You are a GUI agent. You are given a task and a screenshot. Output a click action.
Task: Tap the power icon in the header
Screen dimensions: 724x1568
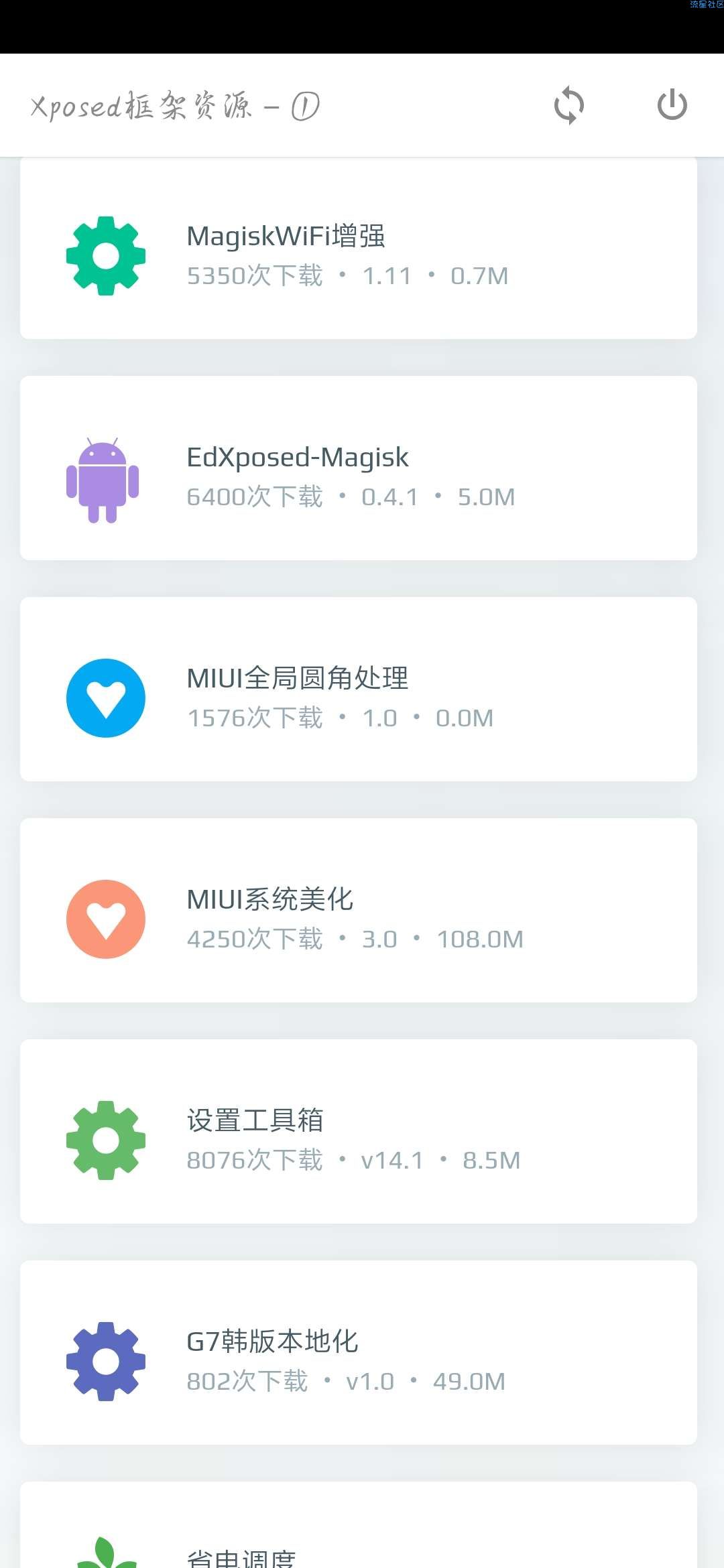(x=672, y=105)
